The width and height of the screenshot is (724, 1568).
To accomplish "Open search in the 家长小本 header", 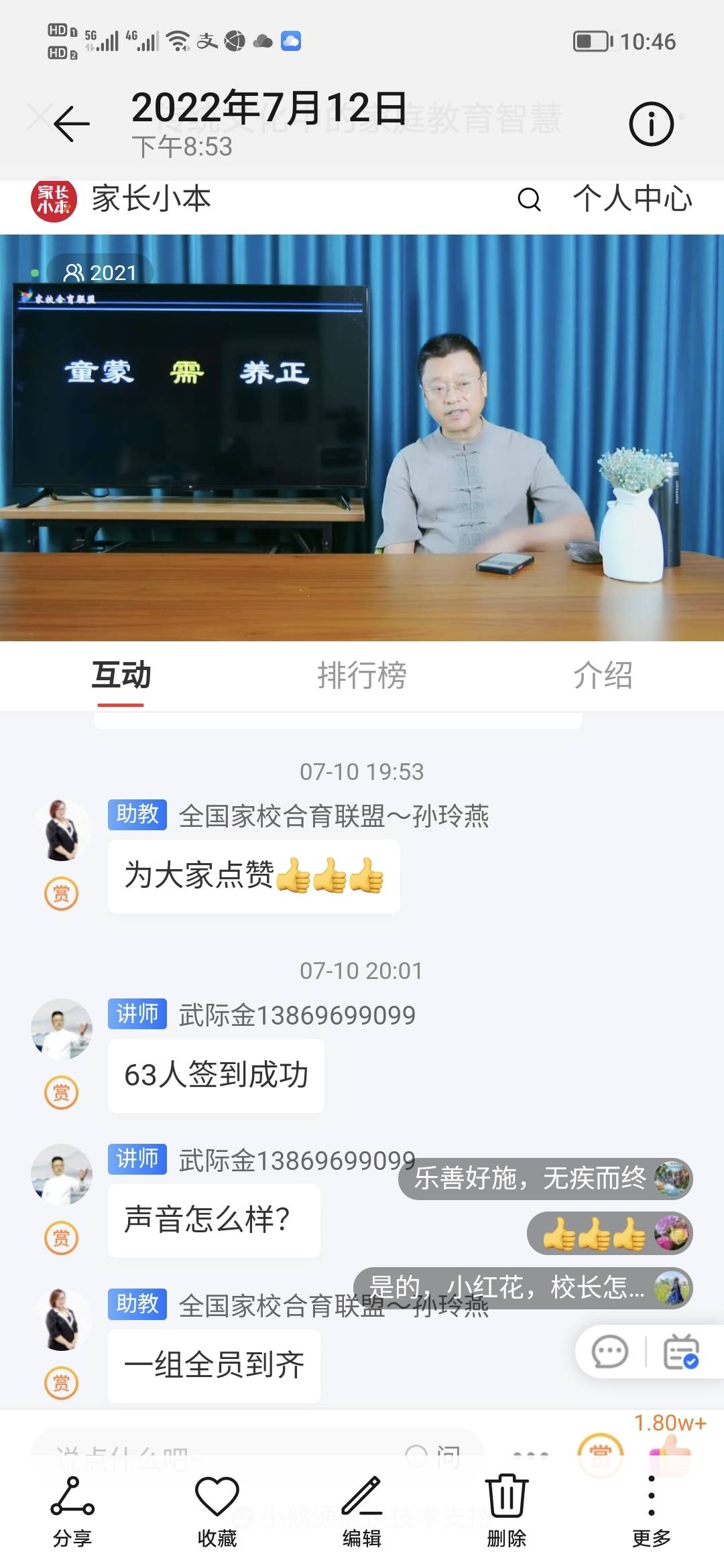I will [x=529, y=200].
